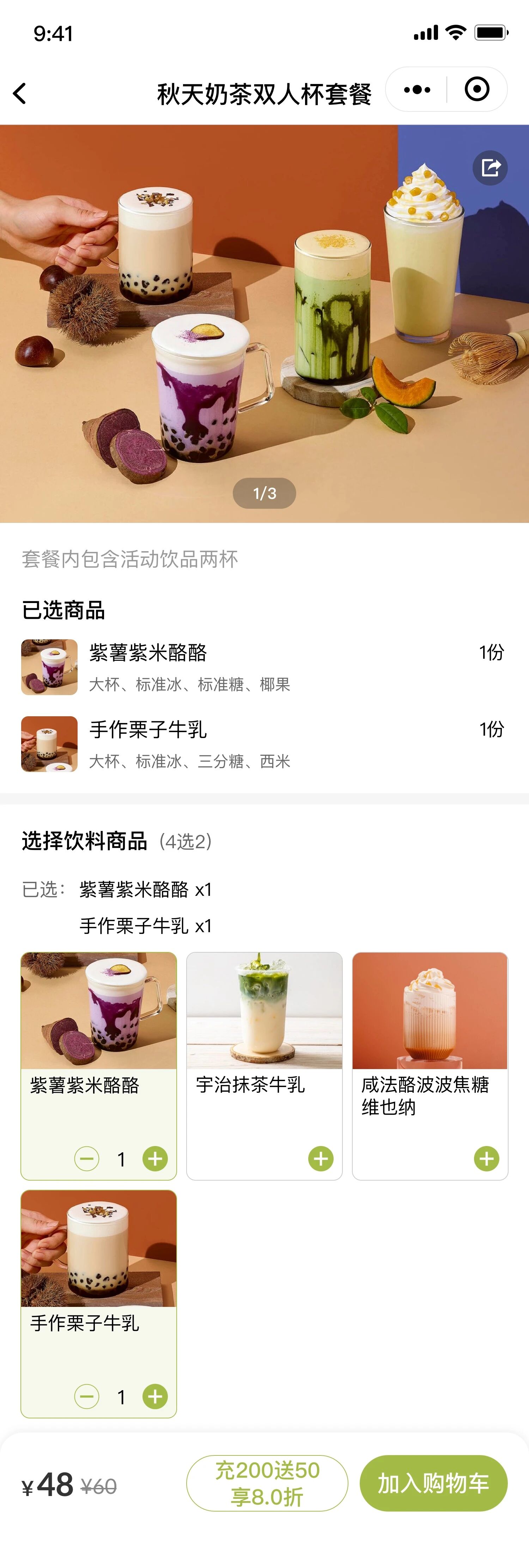This screenshot has height=1568, width=529.
Task: Increase 紫薯紫米酪酪 quantity
Action: (155, 1158)
